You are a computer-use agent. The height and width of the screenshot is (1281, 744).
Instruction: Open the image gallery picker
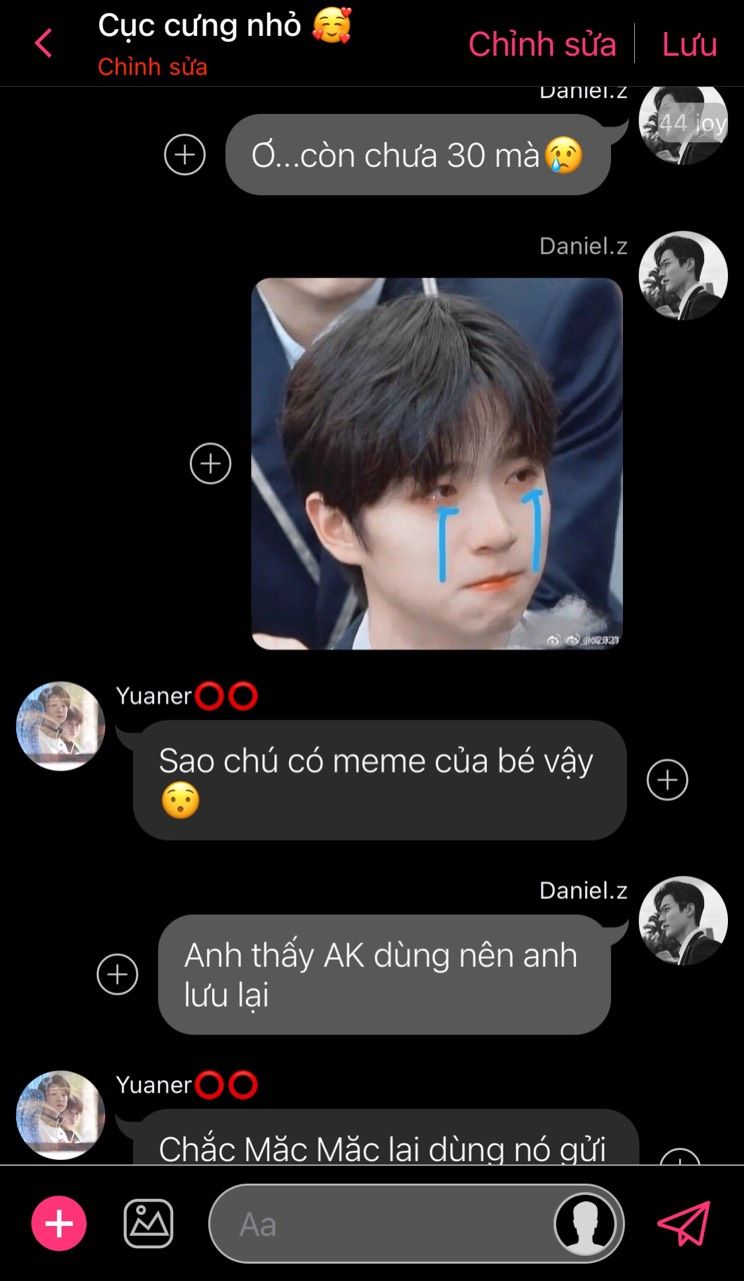pos(148,1224)
